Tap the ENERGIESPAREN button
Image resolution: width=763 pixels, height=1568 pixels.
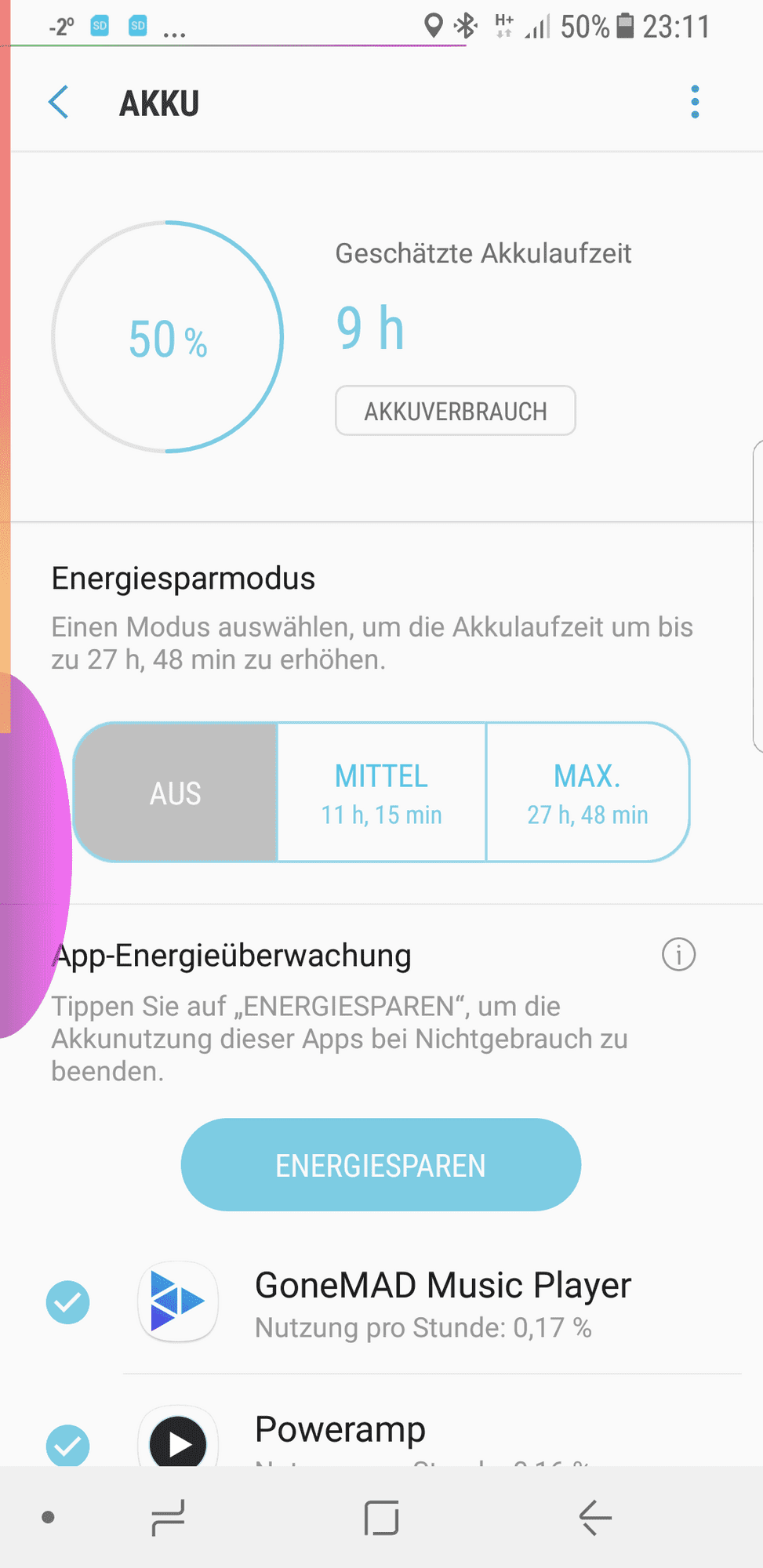click(381, 1165)
